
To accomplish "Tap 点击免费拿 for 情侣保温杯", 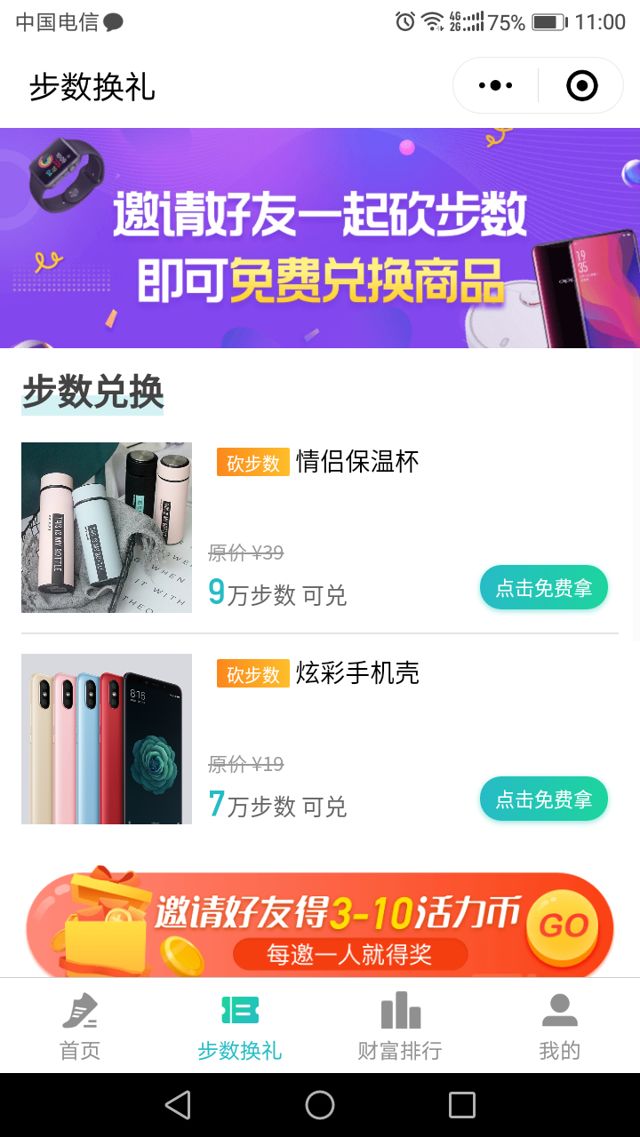I will 543,588.
